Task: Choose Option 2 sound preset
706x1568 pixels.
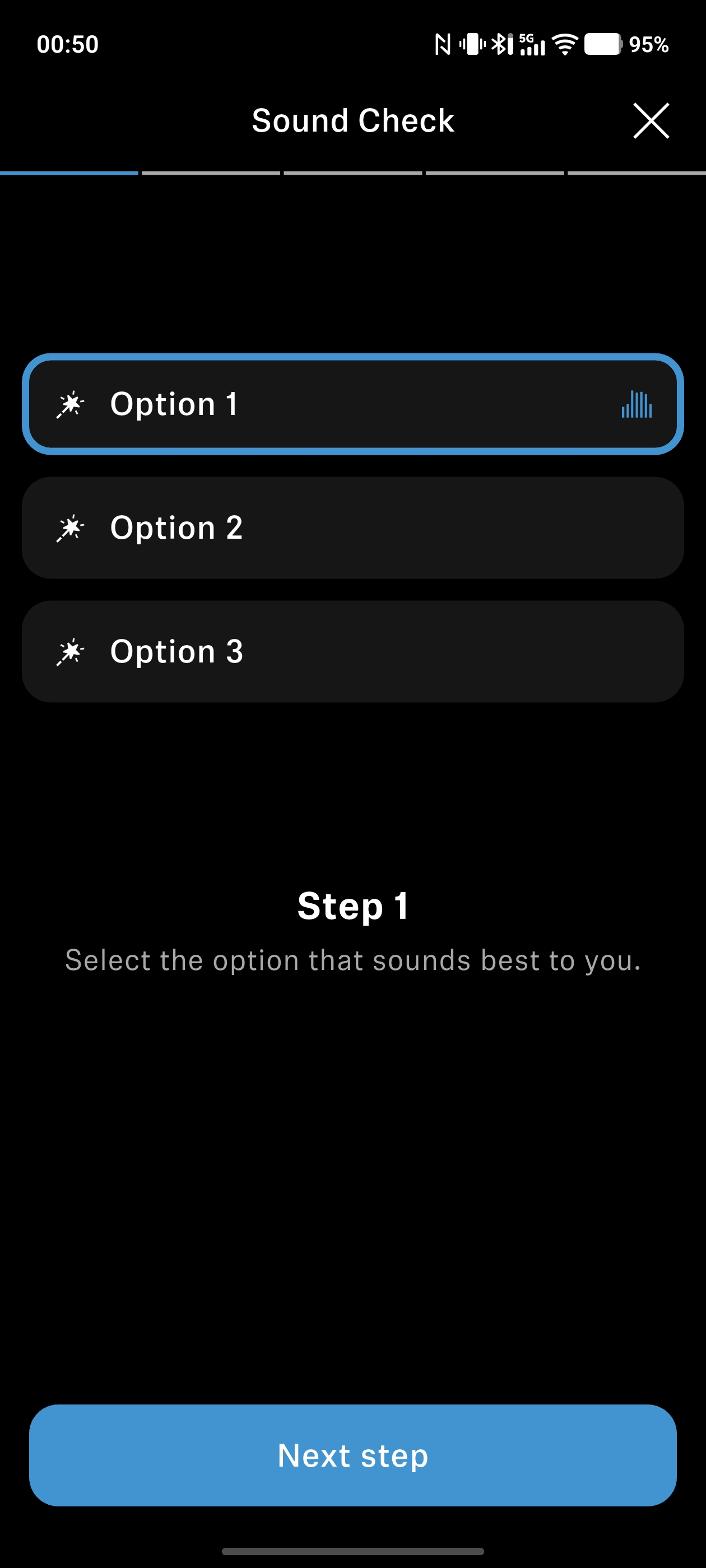Action: 352,528
